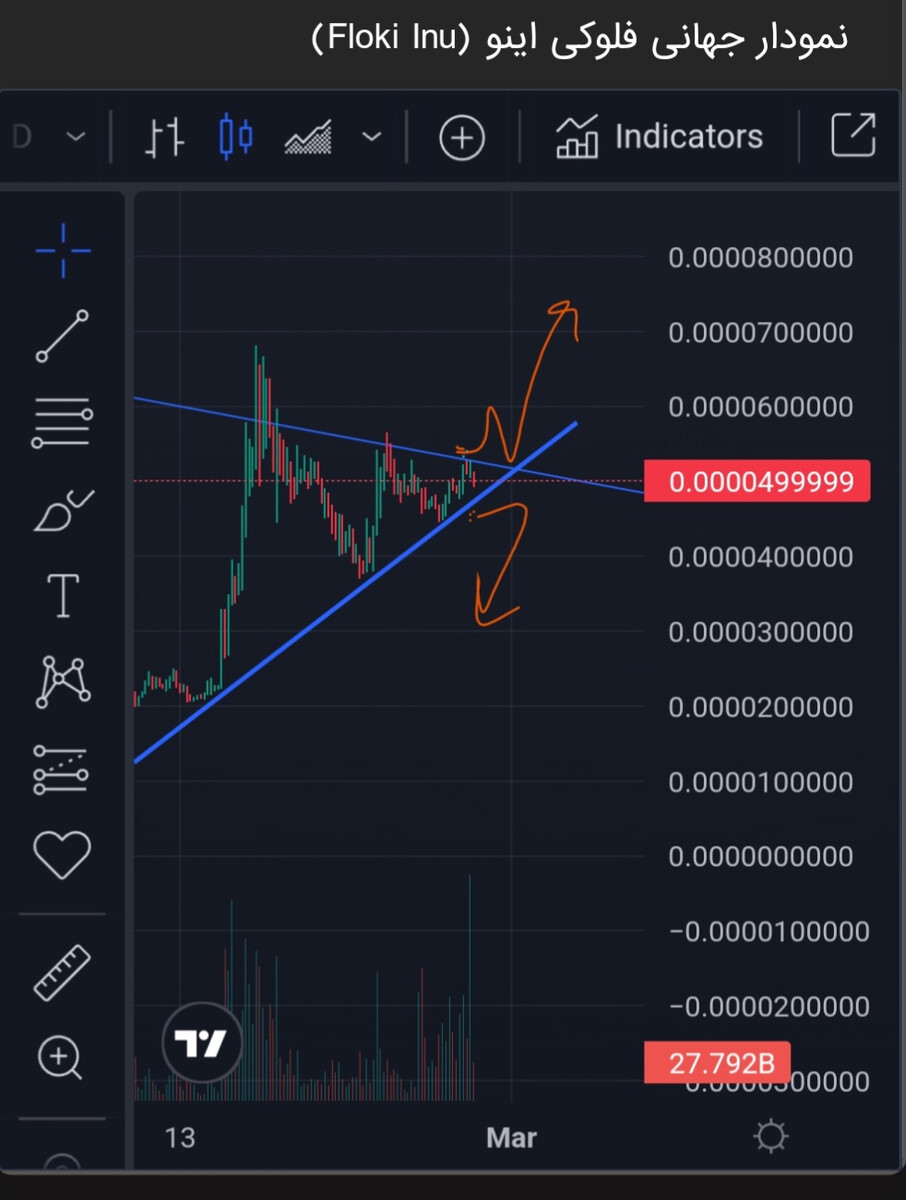Open the D timeframe dropdown
The image size is (906, 1200).
[48, 136]
